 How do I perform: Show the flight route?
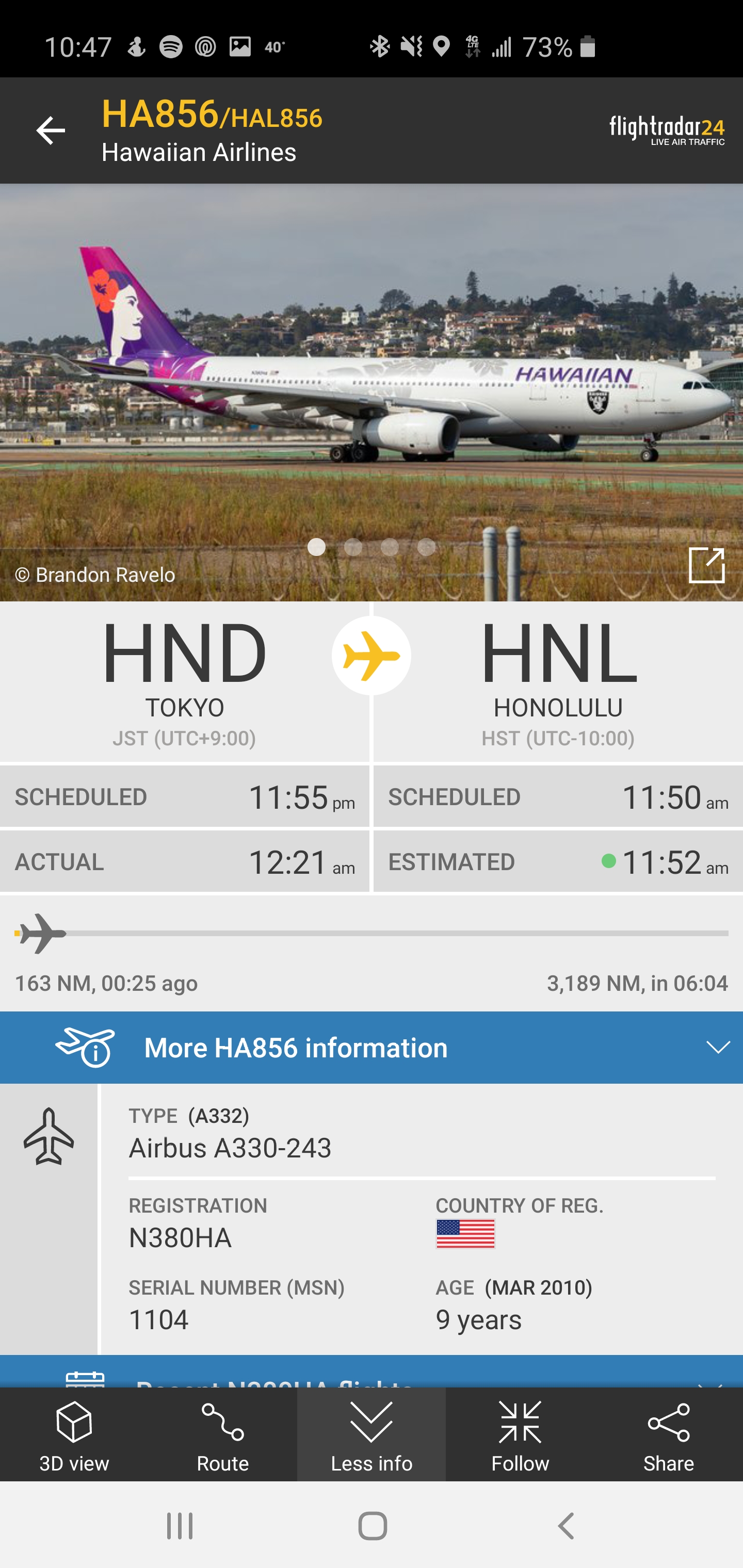222,1434
